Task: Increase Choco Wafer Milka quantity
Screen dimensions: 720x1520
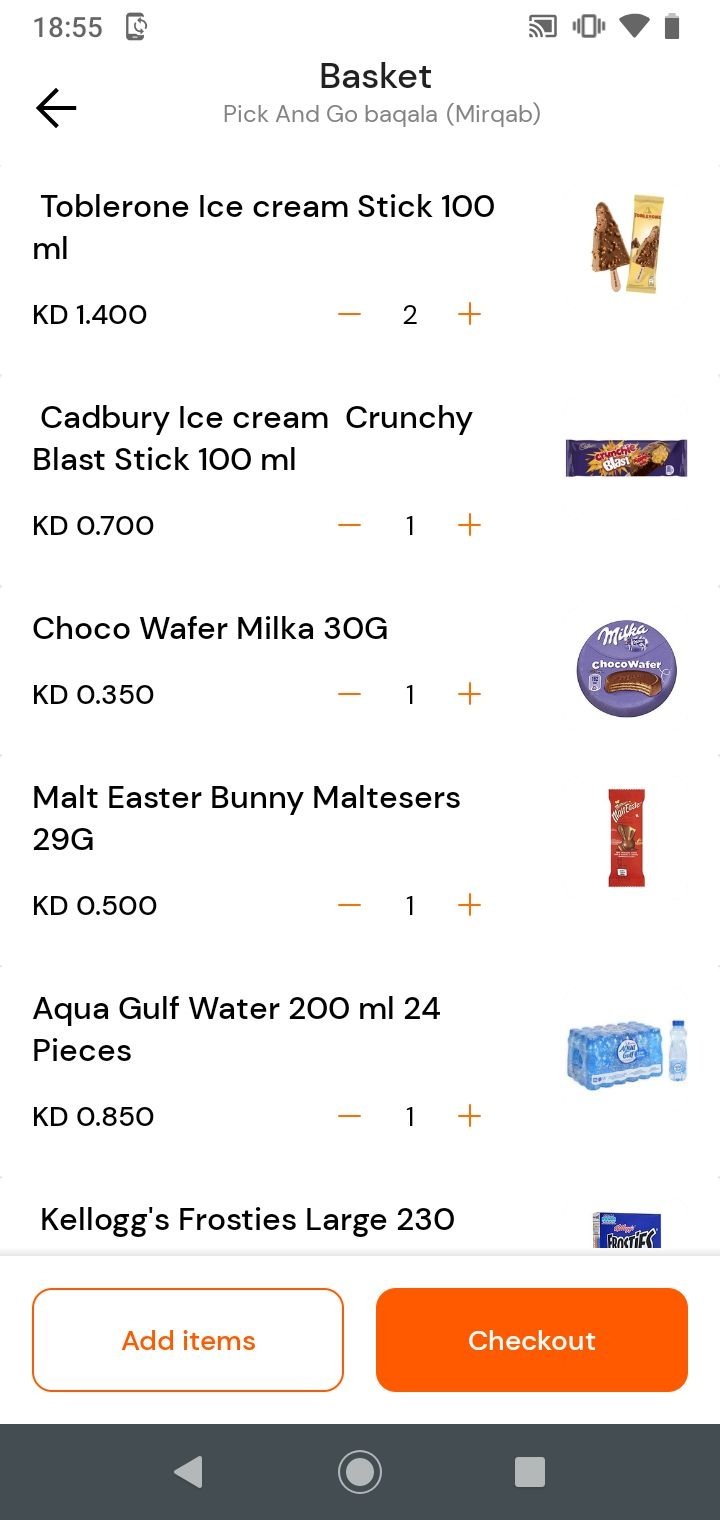Action: pyautogui.click(x=469, y=694)
